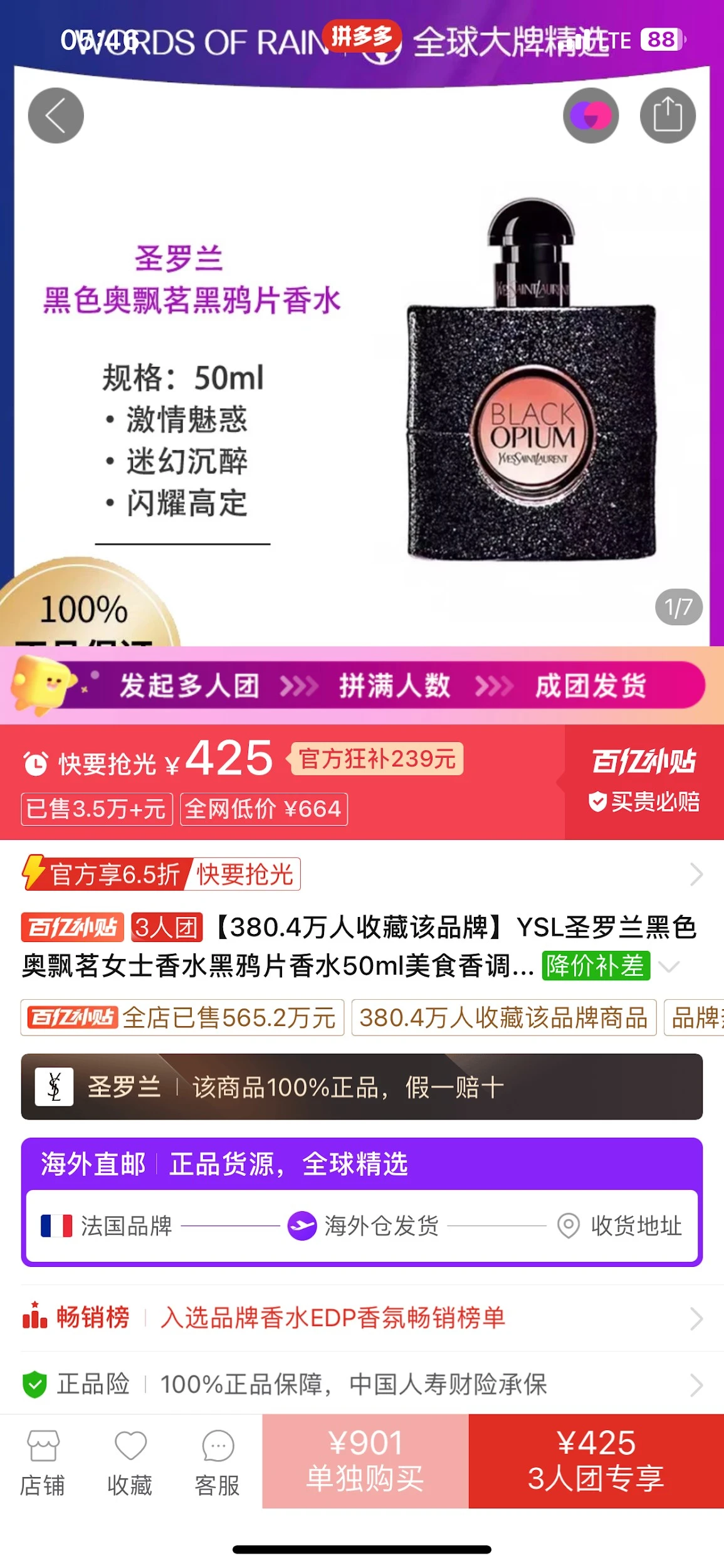Share this product via the share icon
This screenshot has height=1568, width=724.
pos(667,115)
